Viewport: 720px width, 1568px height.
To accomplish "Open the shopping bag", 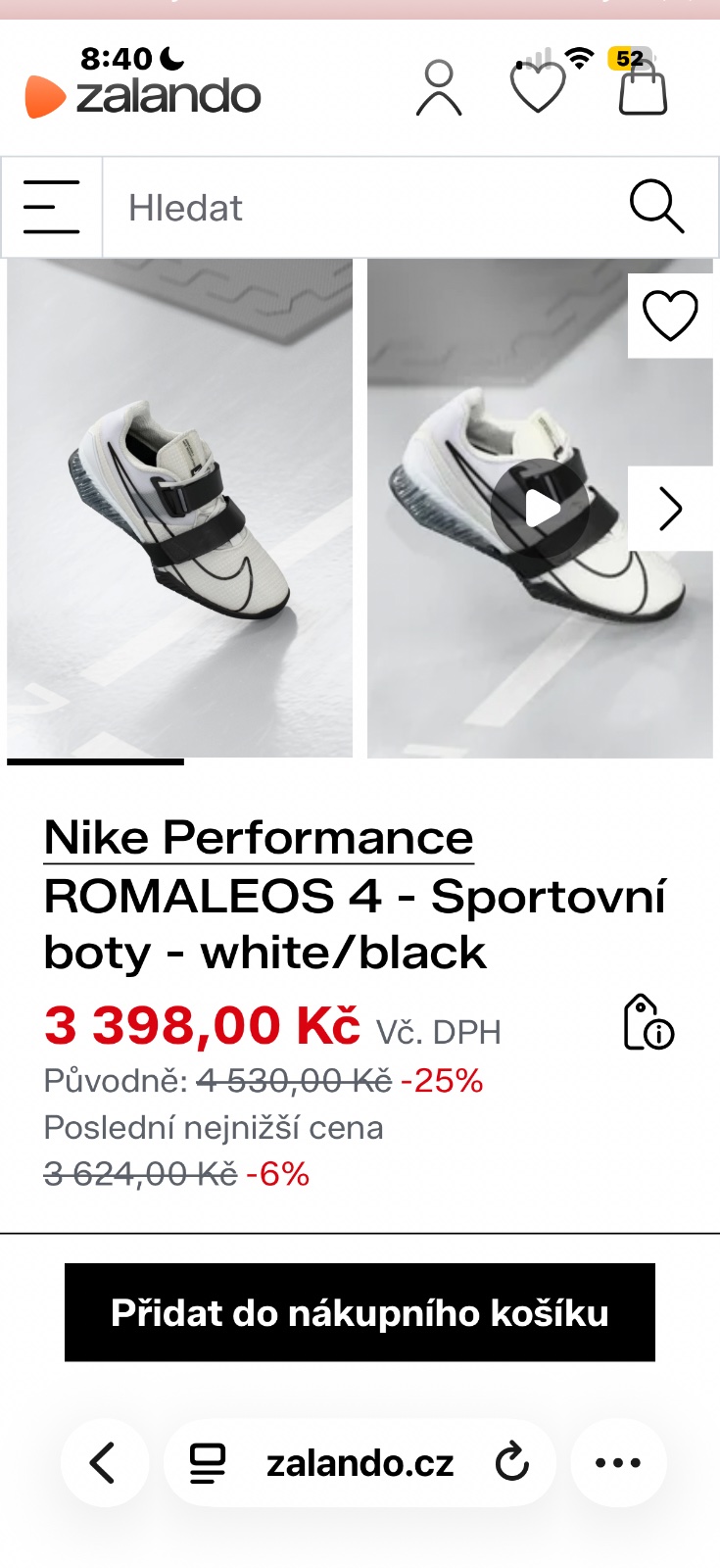I will click(643, 88).
